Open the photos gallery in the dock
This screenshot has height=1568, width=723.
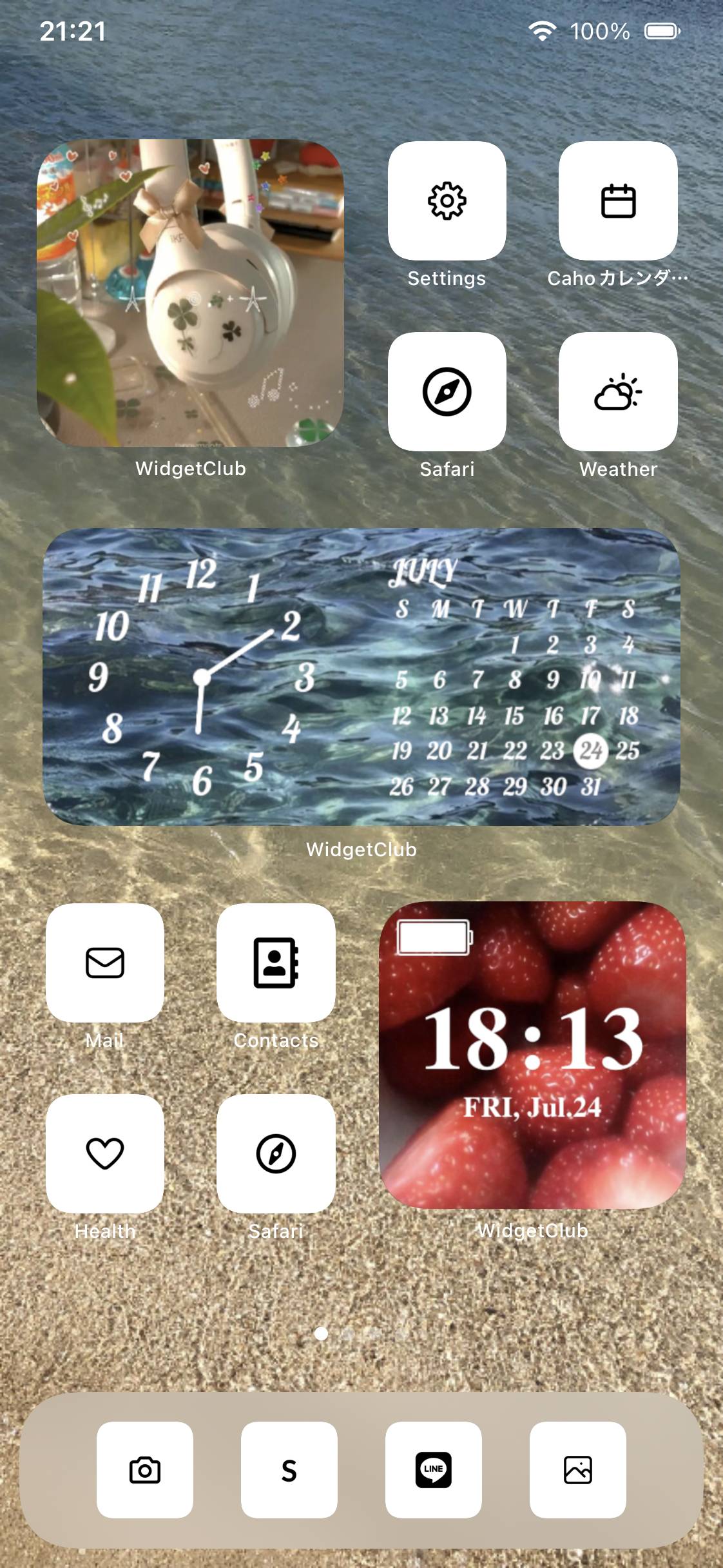[x=578, y=1470]
